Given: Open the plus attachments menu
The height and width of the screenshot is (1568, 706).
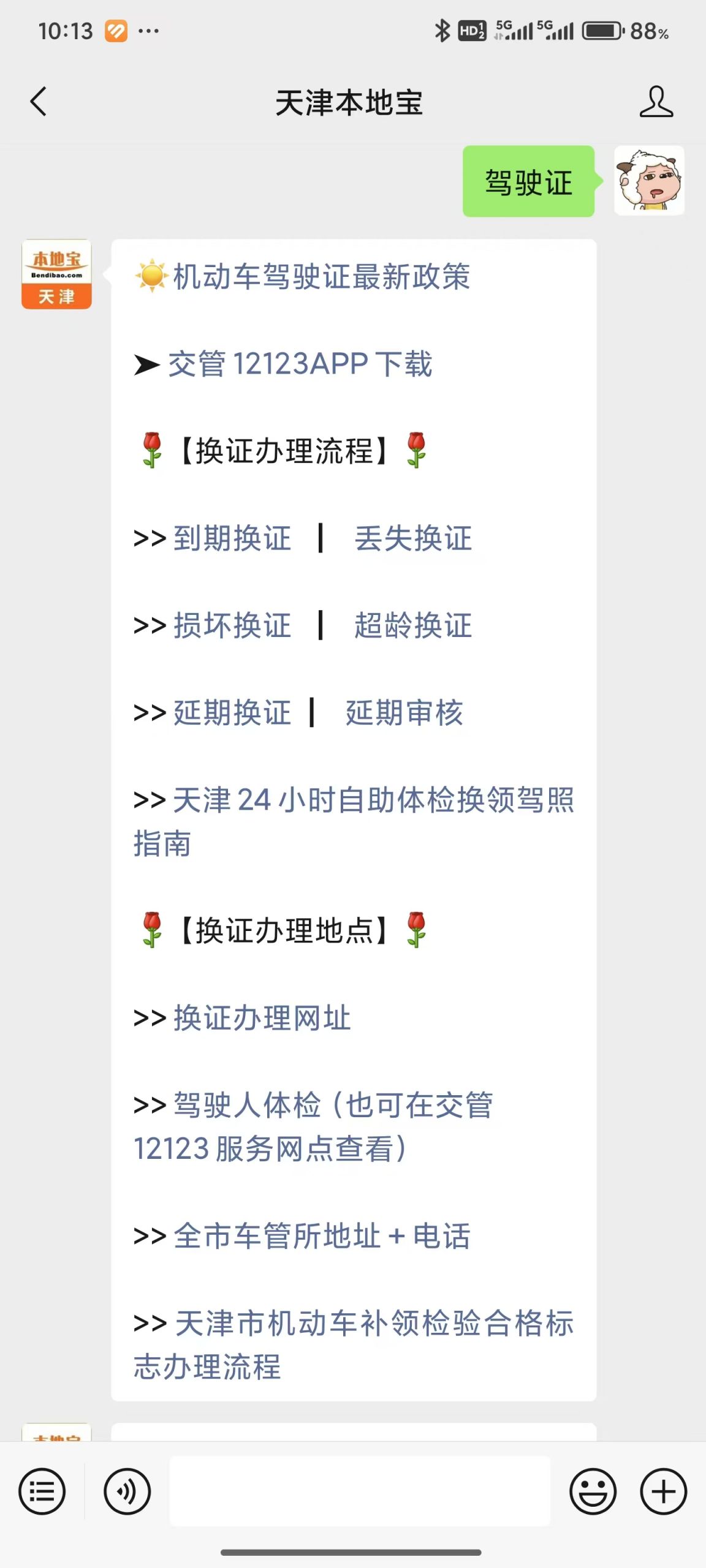Looking at the screenshot, I should (x=664, y=1491).
